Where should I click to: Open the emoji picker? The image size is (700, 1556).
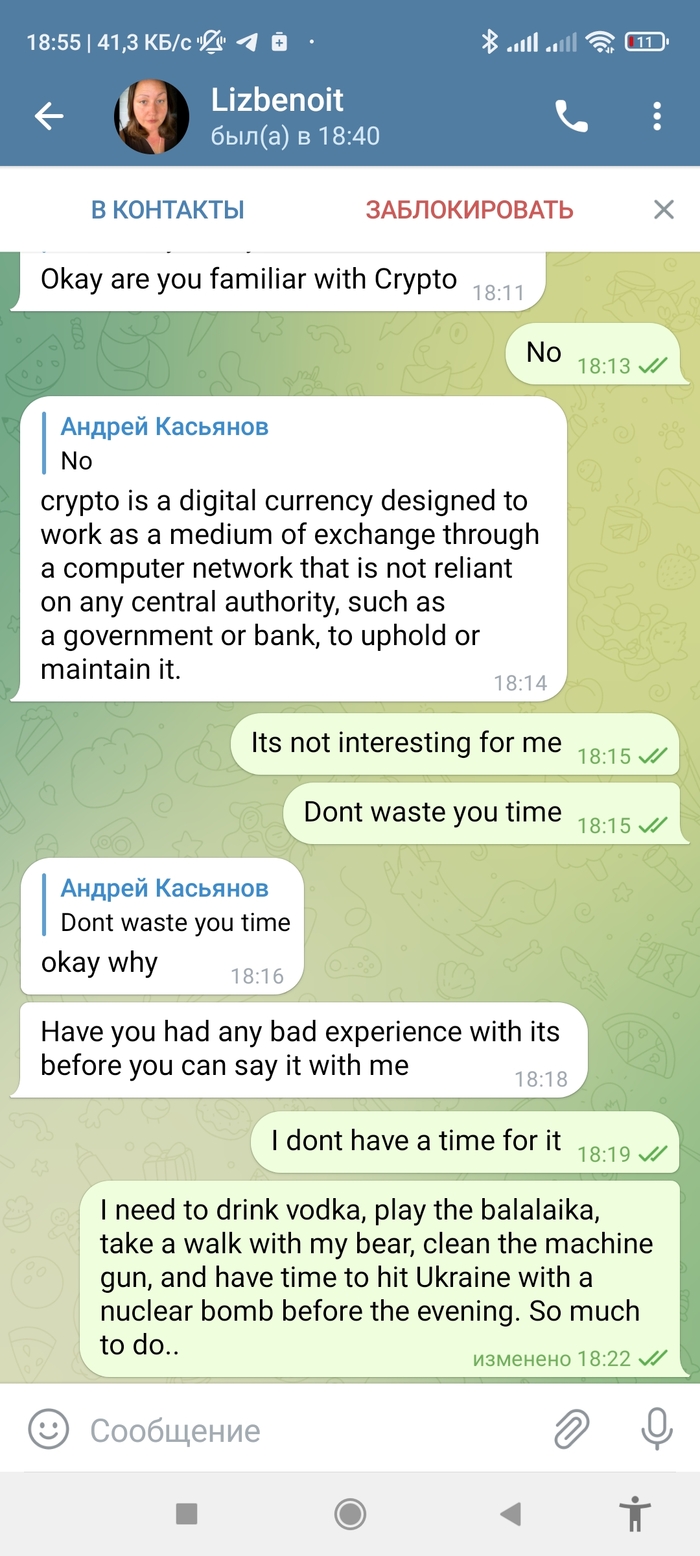coord(48,1429)
